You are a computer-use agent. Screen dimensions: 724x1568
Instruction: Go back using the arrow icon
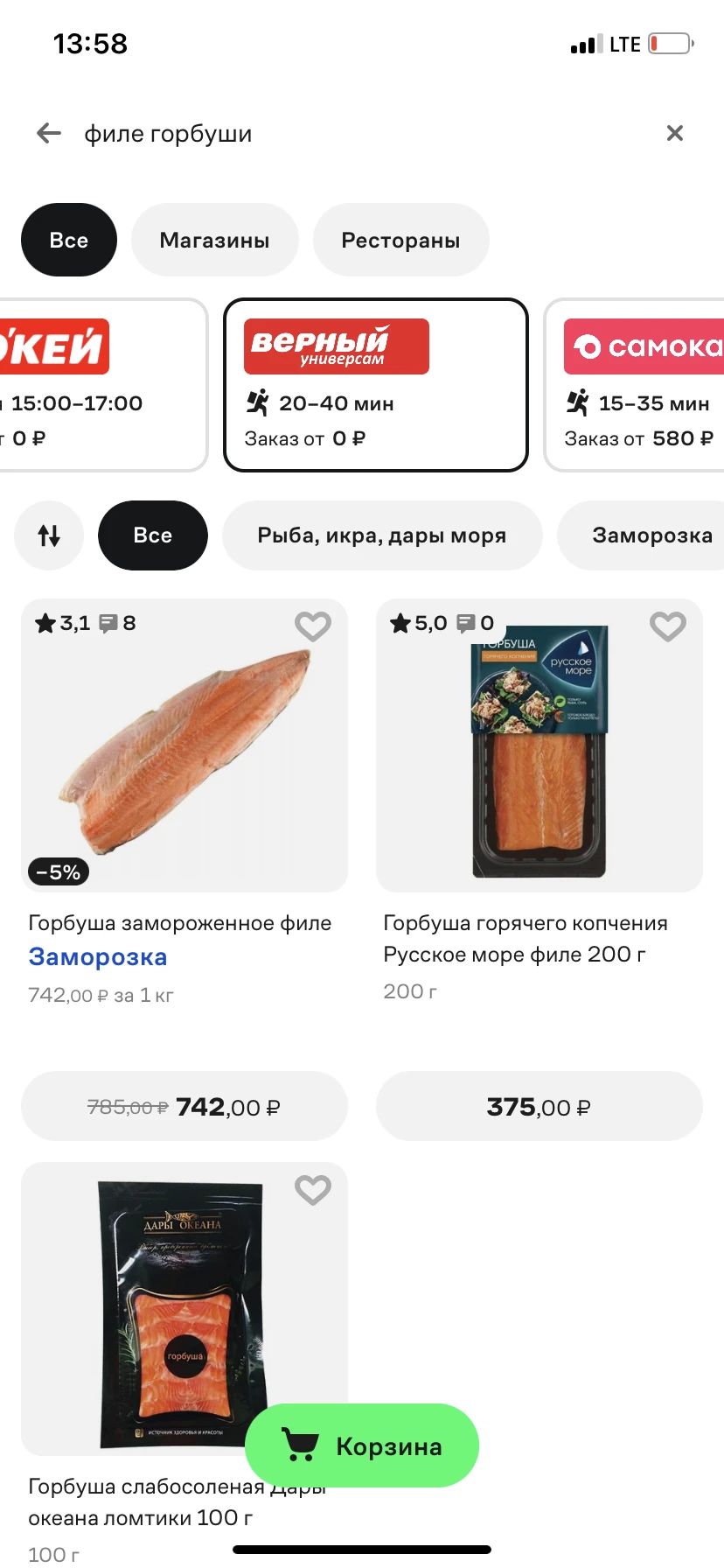[x=49, y=133]
